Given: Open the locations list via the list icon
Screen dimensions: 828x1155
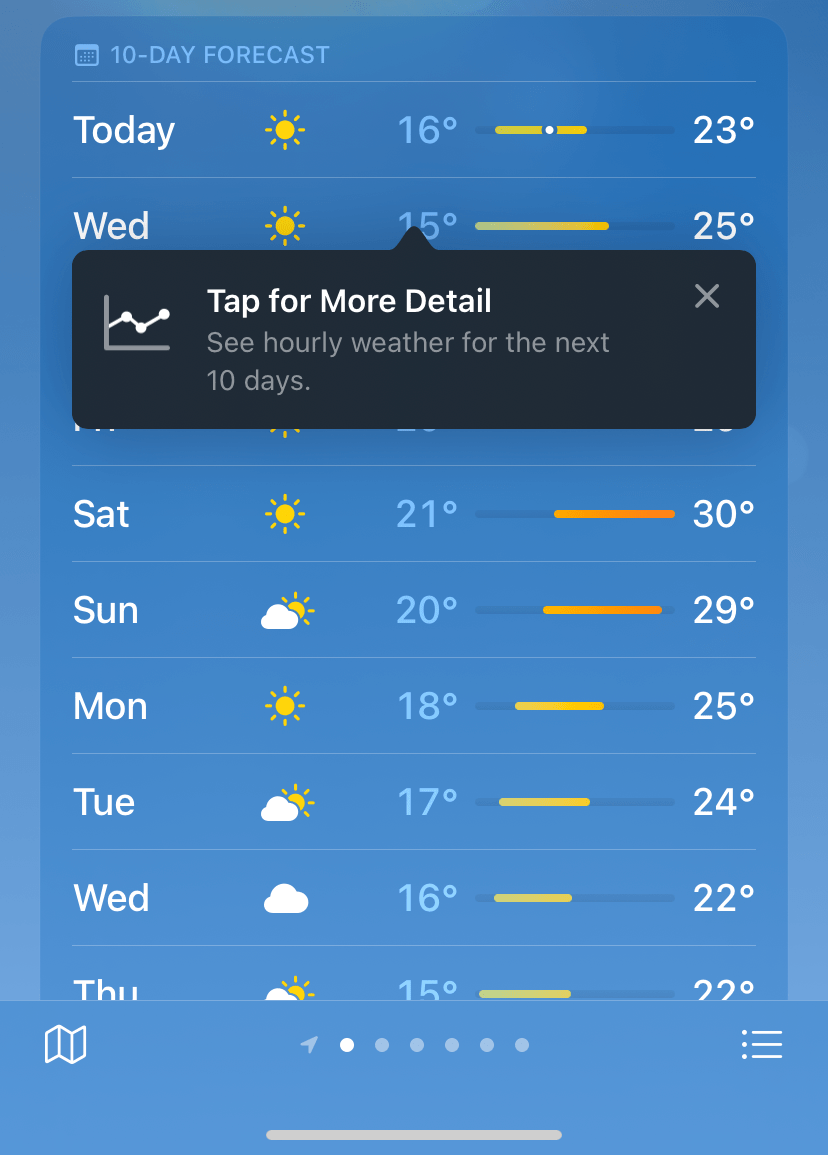Looking at the screenshot, I should tap(762, 1044).
